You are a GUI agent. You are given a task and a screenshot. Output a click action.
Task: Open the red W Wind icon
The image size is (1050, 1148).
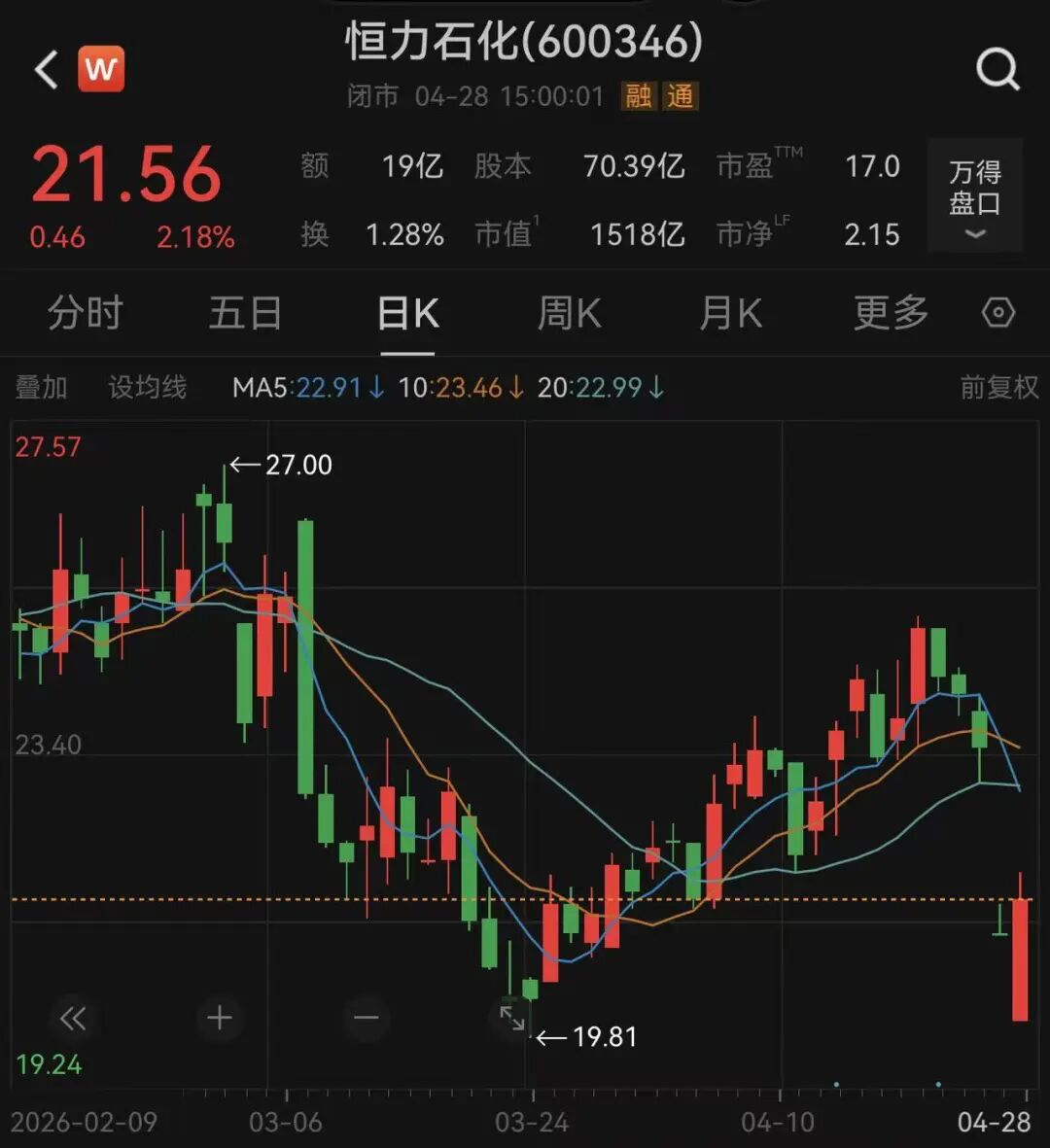click(x=101, y=69)
